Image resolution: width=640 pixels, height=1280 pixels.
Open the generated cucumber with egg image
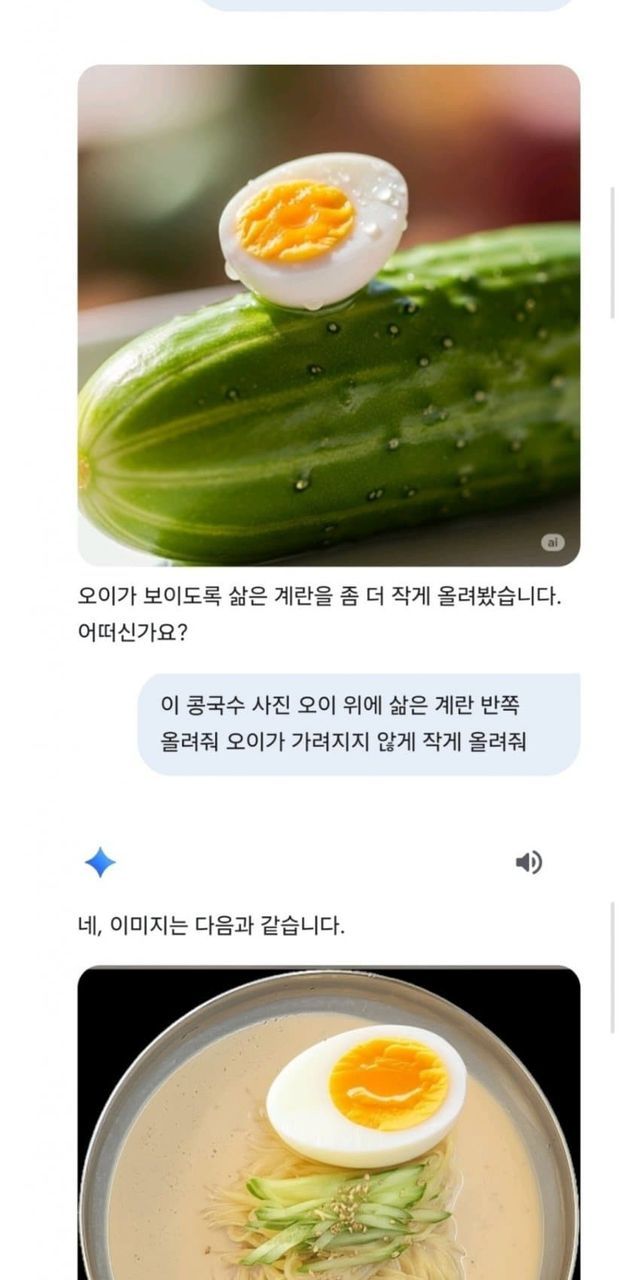(x=329, y=315)
